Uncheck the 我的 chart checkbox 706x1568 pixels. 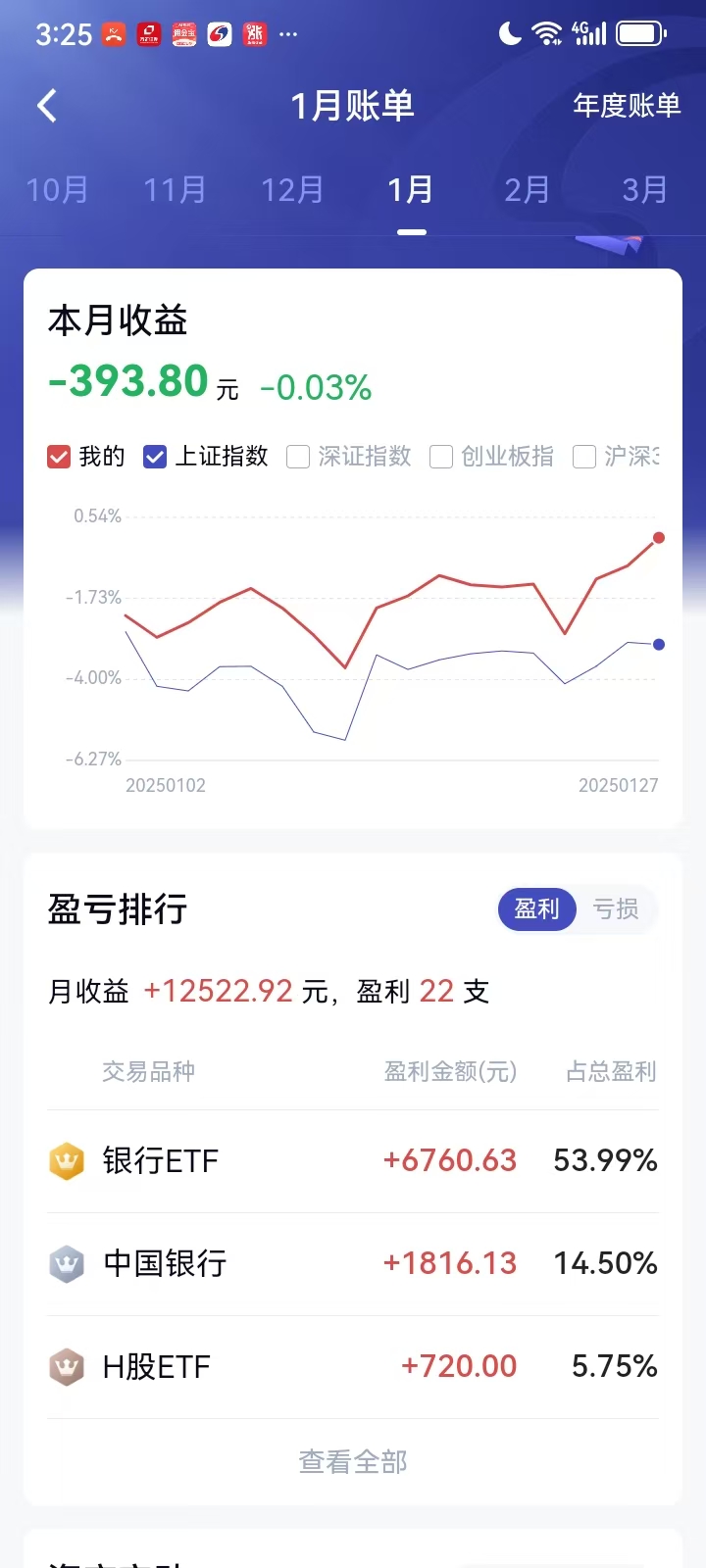click(59, 457)
